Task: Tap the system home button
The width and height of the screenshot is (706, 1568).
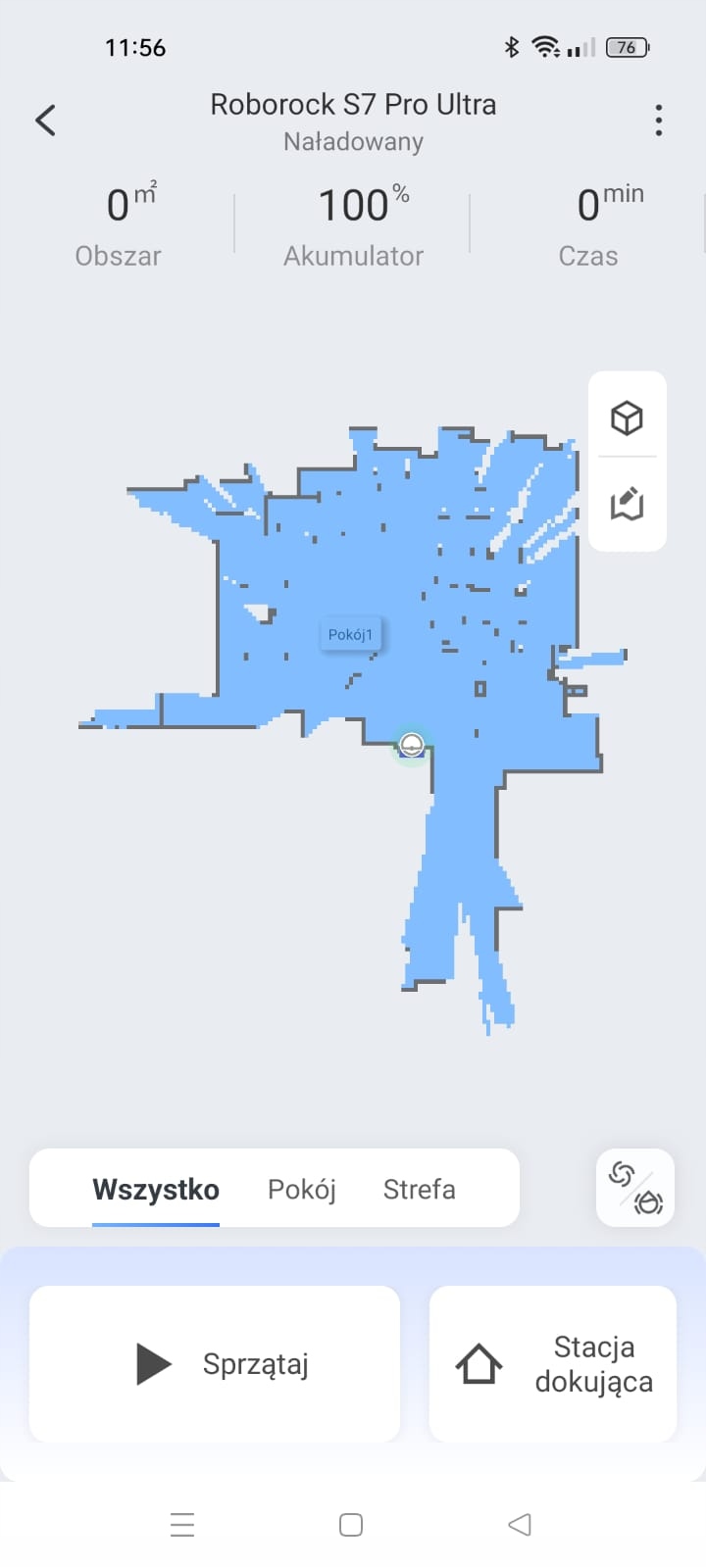Action: tap(351, 1525)
